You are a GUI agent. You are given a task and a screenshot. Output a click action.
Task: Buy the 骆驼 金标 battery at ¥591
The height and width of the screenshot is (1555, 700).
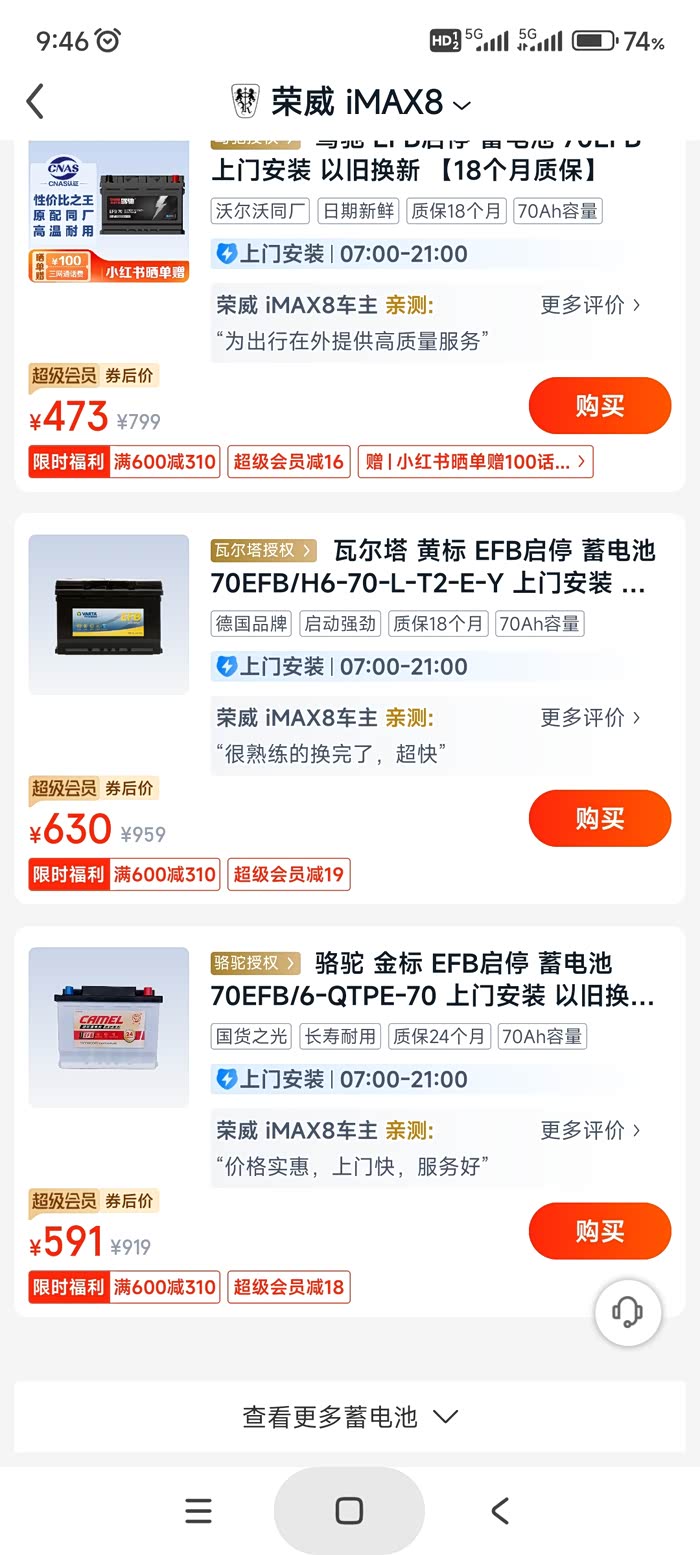tap(599, 1231)
